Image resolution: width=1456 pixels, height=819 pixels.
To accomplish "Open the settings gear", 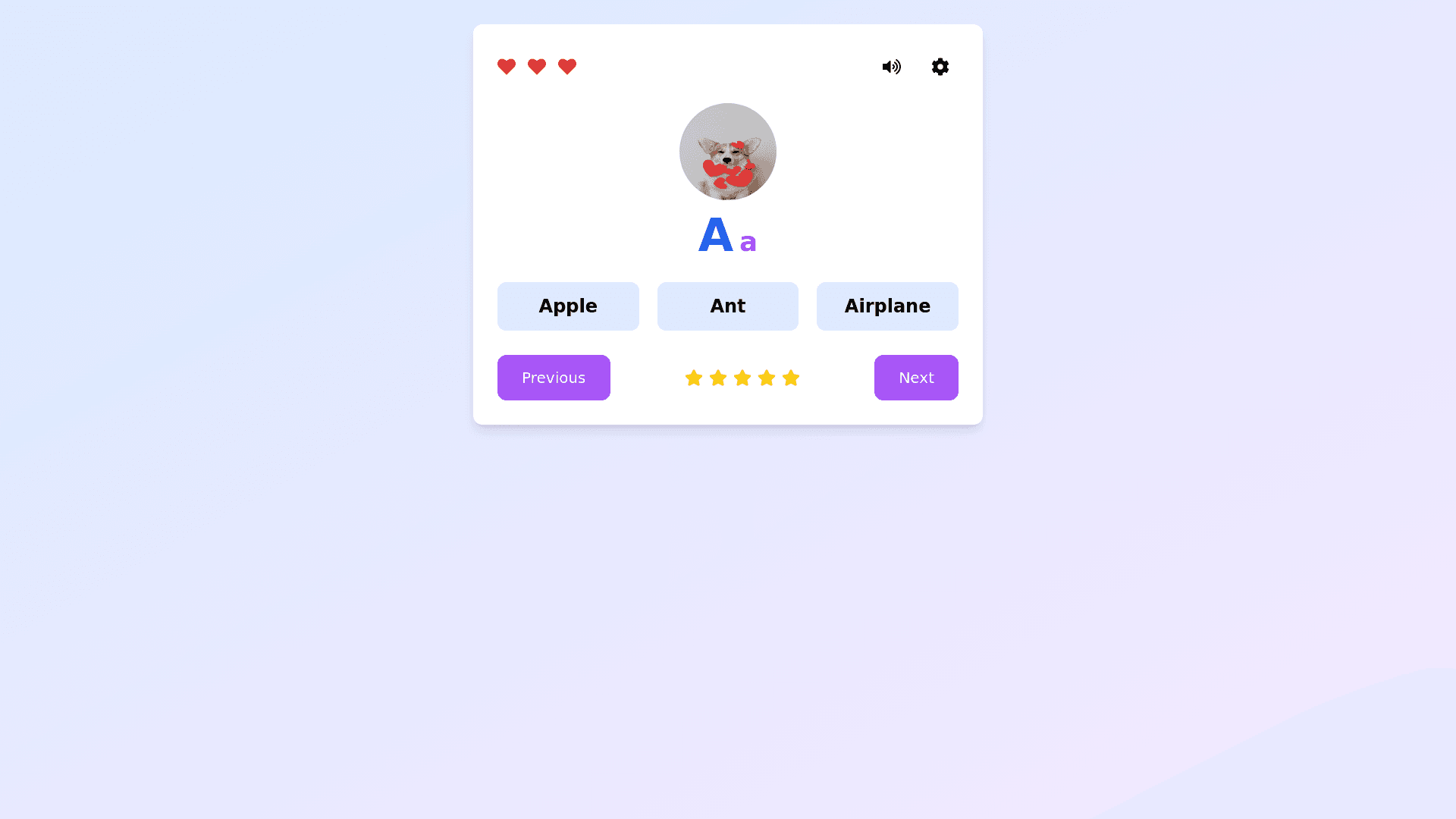I will [x=940, y=67].
